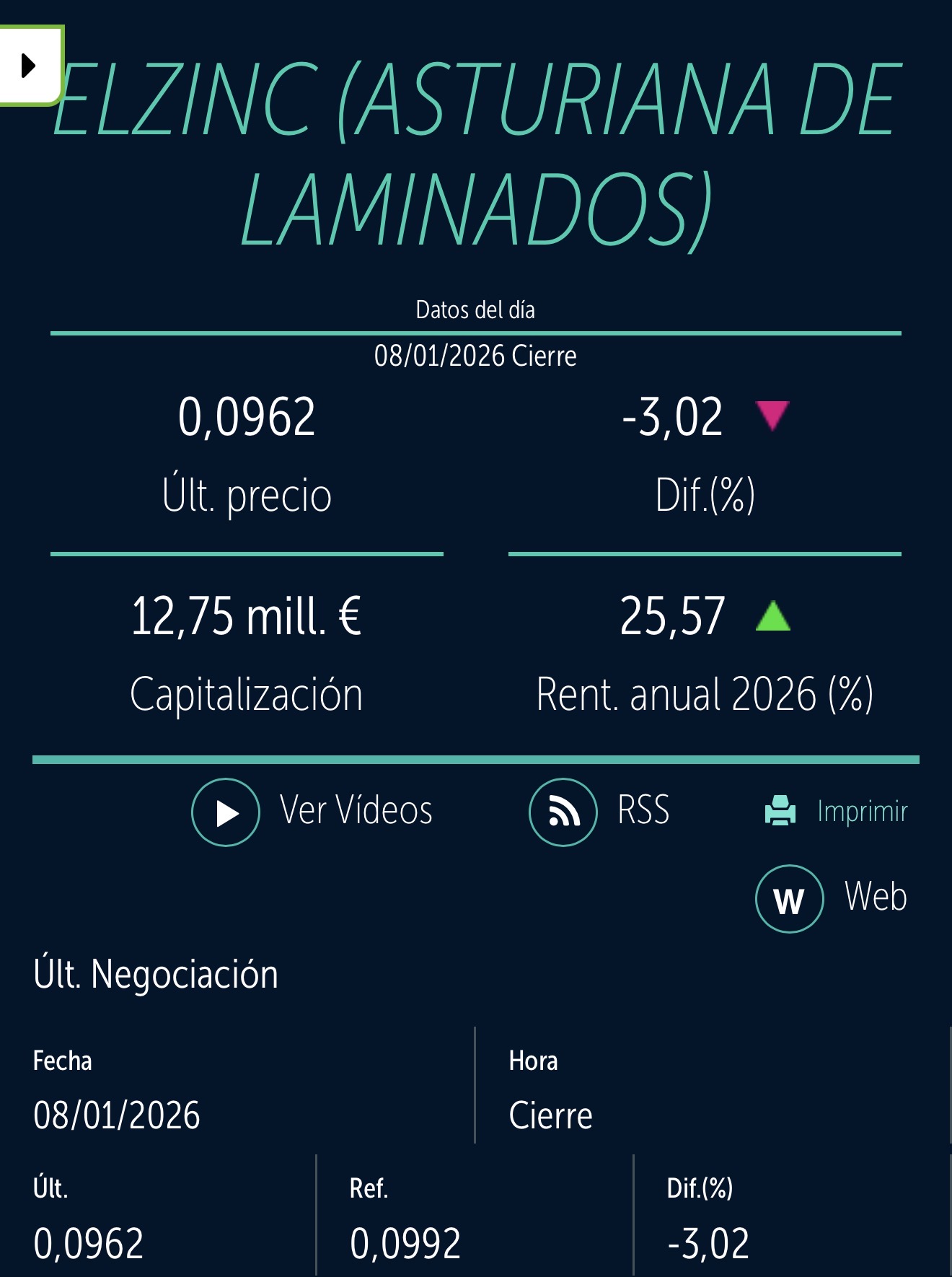Tap Imprimir to print the page
Screen dimensions: 952x1277
pos(837,812)
